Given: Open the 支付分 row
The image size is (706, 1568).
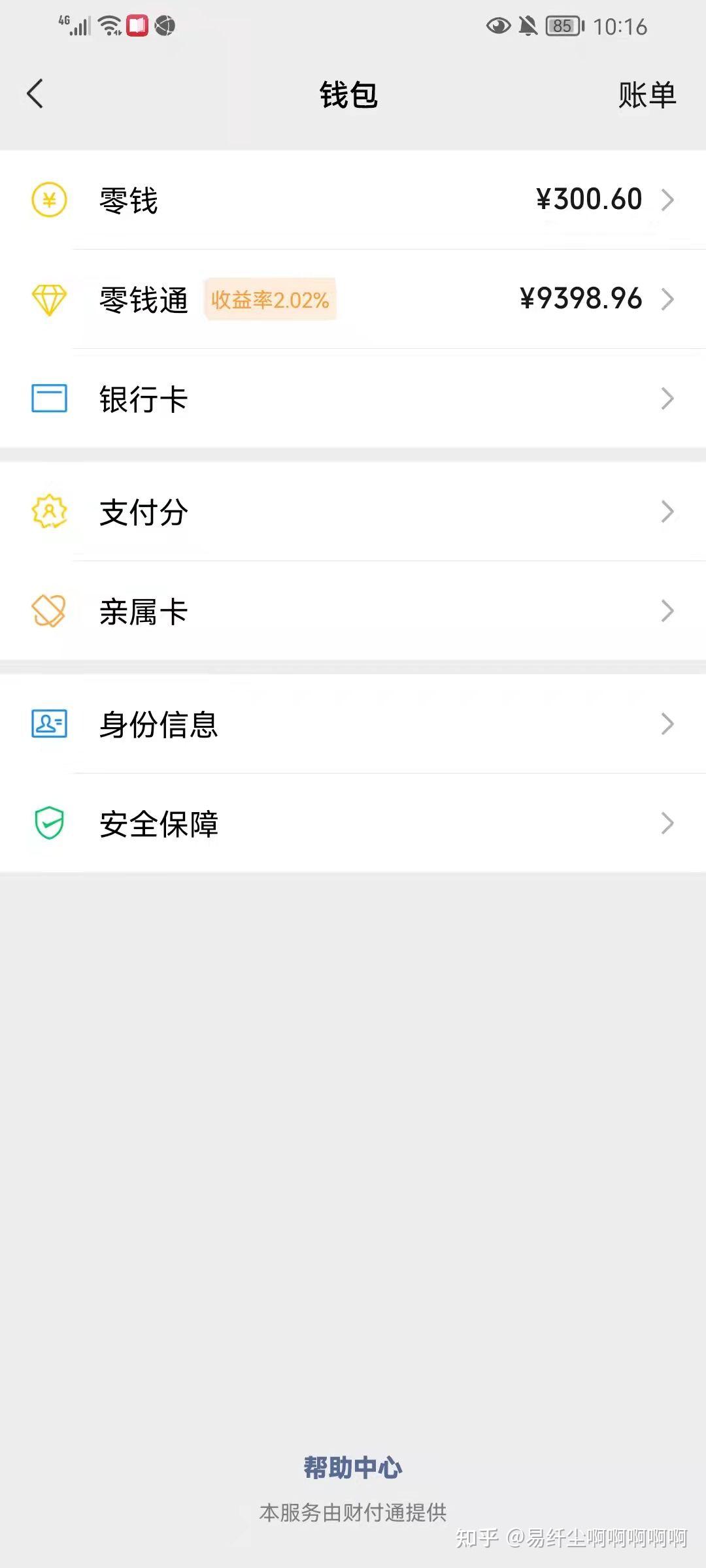Looking at the screenshot, I should coord(353,512).
